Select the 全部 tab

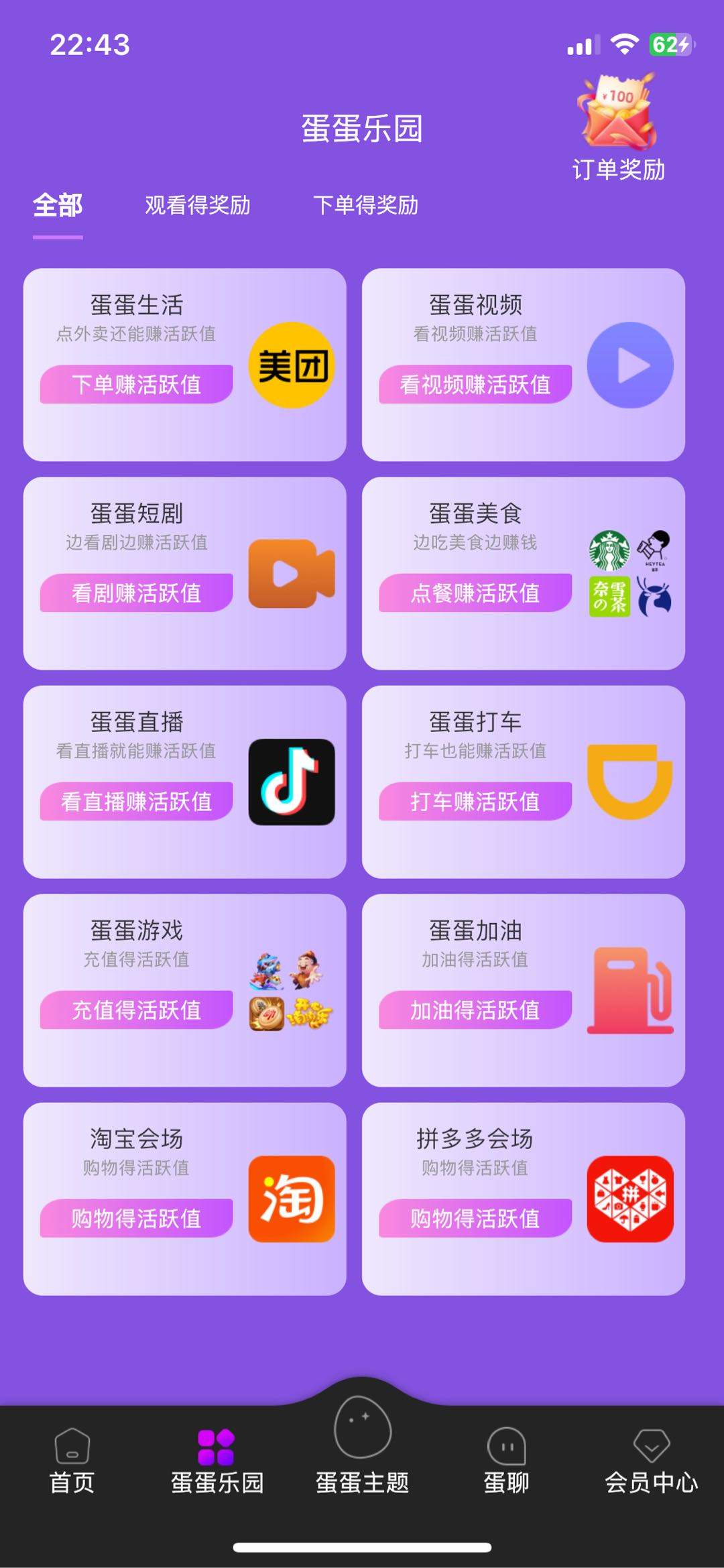point(58,205)
